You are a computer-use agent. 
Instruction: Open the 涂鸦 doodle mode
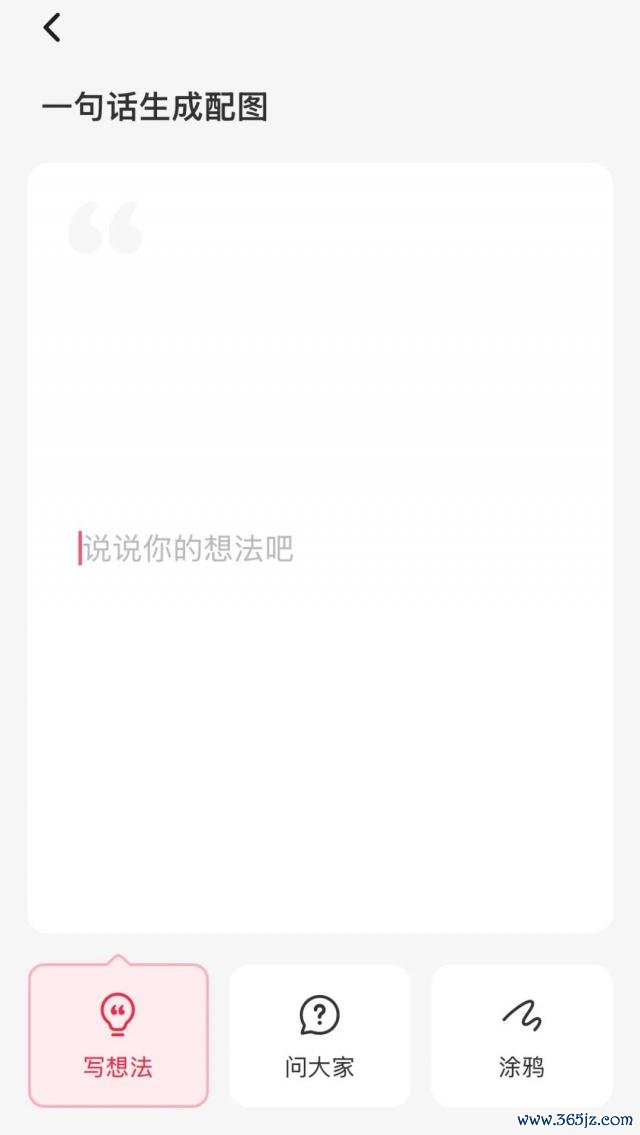(x=521, y=1035)
